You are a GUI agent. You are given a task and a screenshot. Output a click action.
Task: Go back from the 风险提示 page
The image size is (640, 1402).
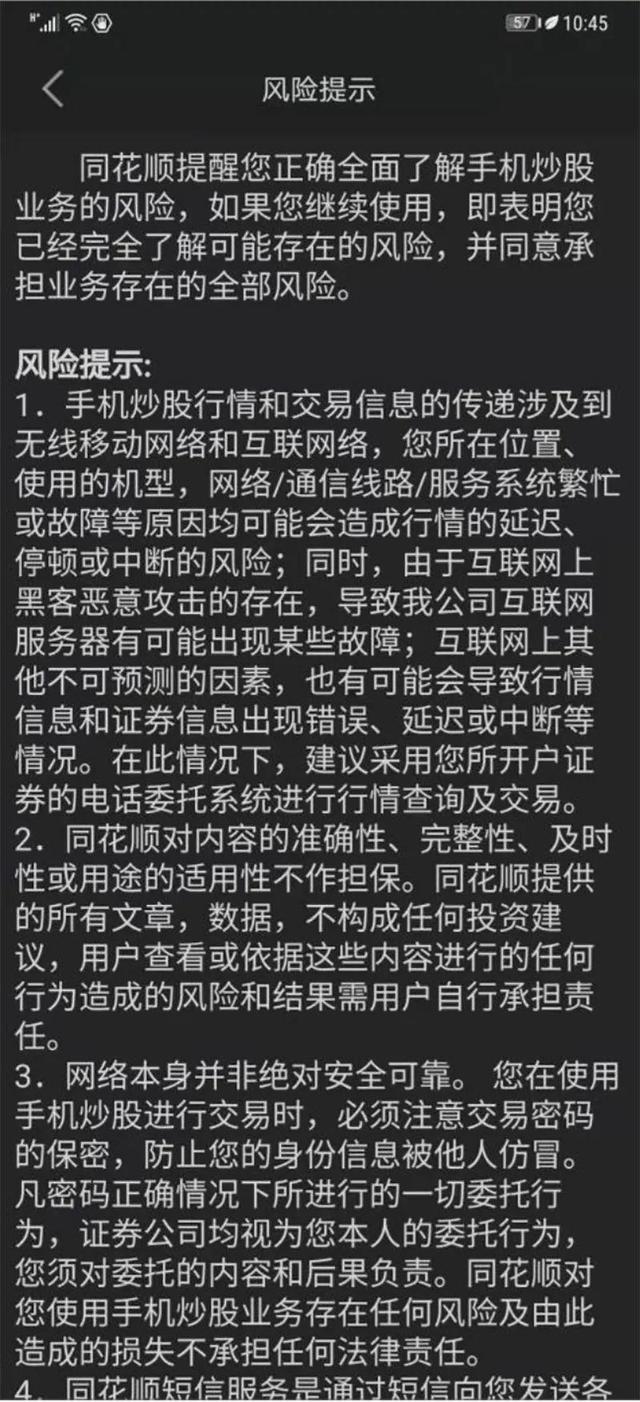[53, 89]
